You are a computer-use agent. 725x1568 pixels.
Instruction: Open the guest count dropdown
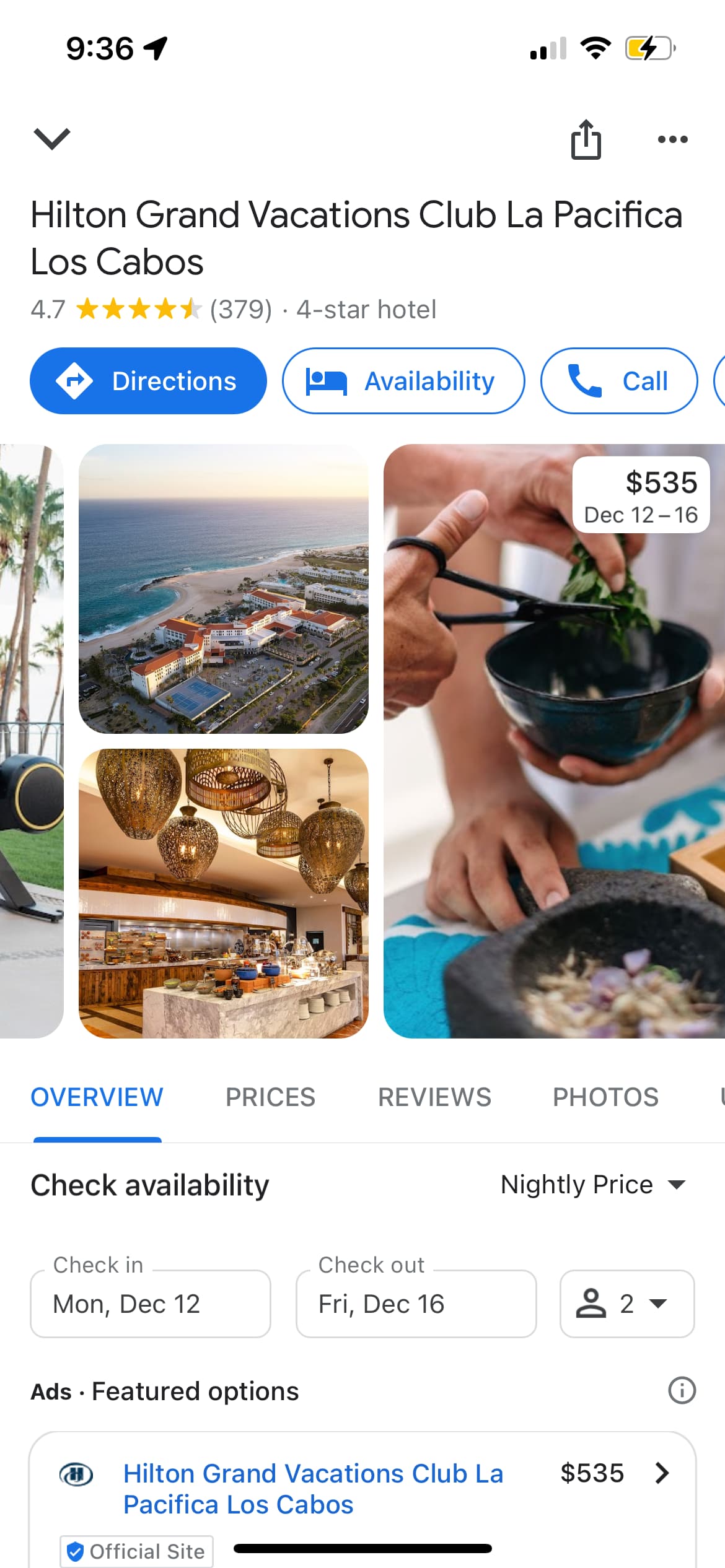[627, 1304]
